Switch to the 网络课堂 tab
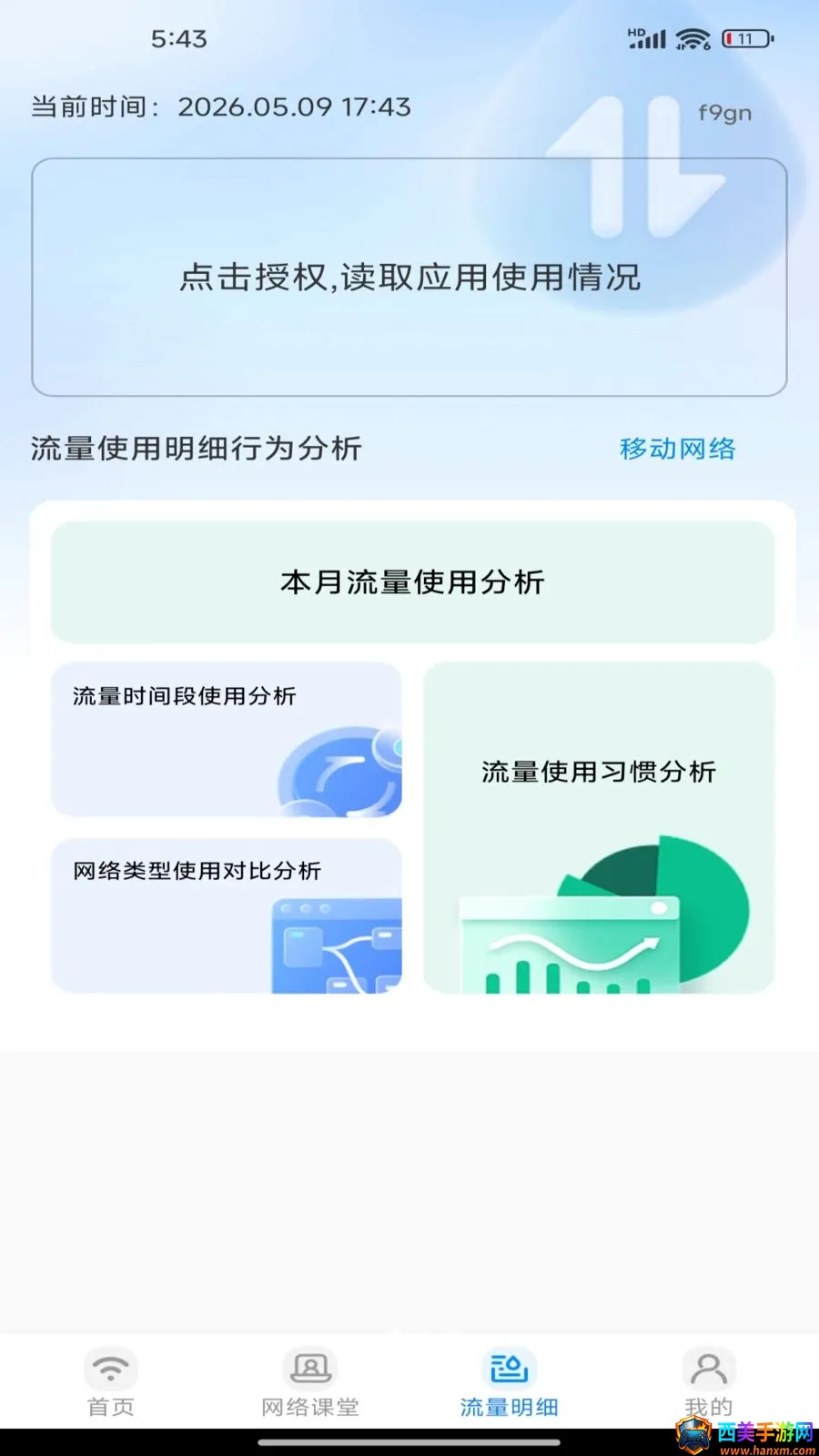 point(310,1383)
